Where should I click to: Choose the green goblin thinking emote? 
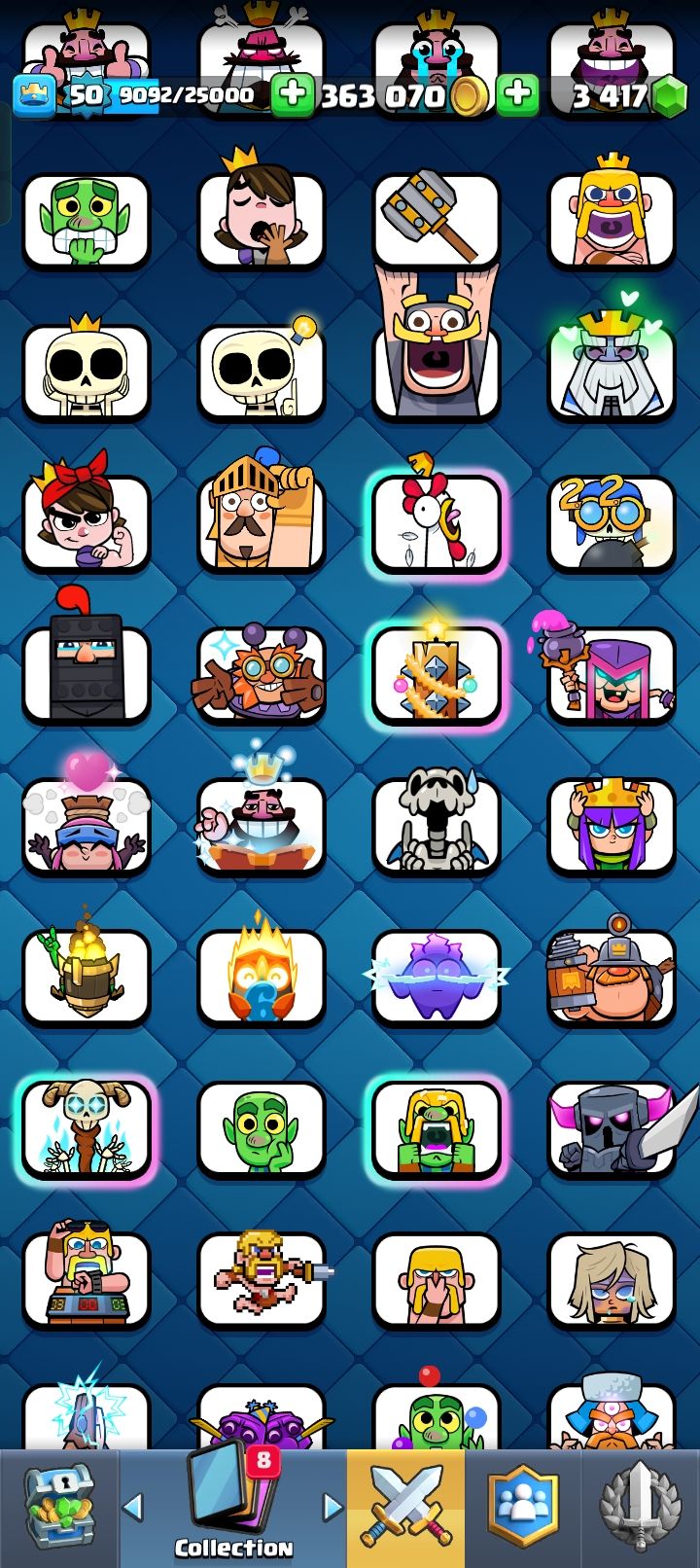[261, 1128]
